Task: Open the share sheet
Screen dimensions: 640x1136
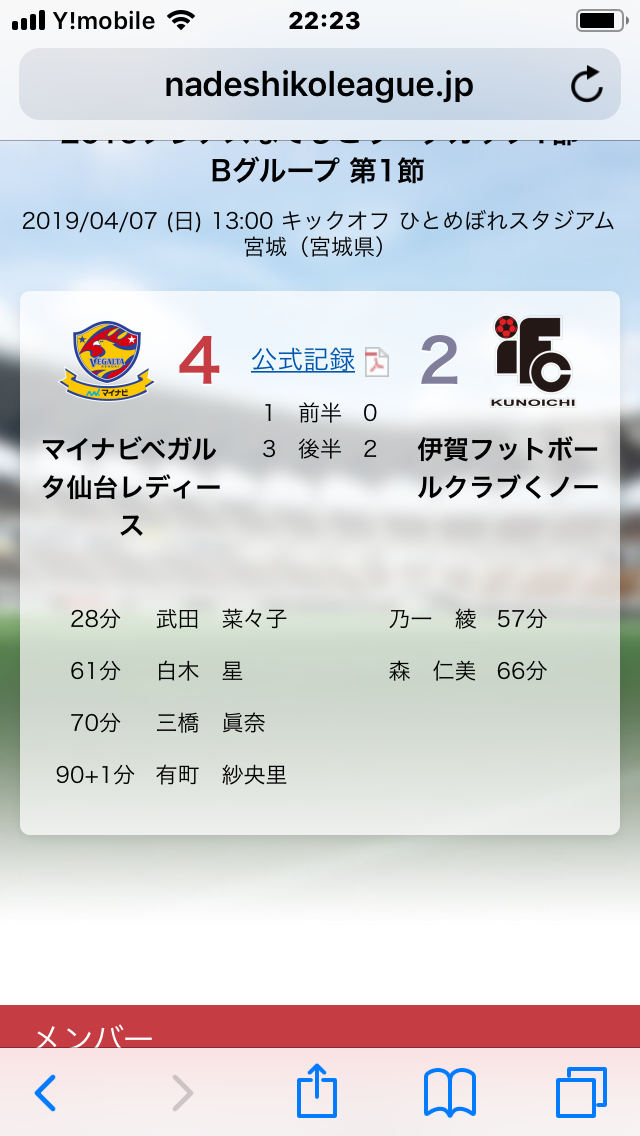Action: tap(318, 1091)
